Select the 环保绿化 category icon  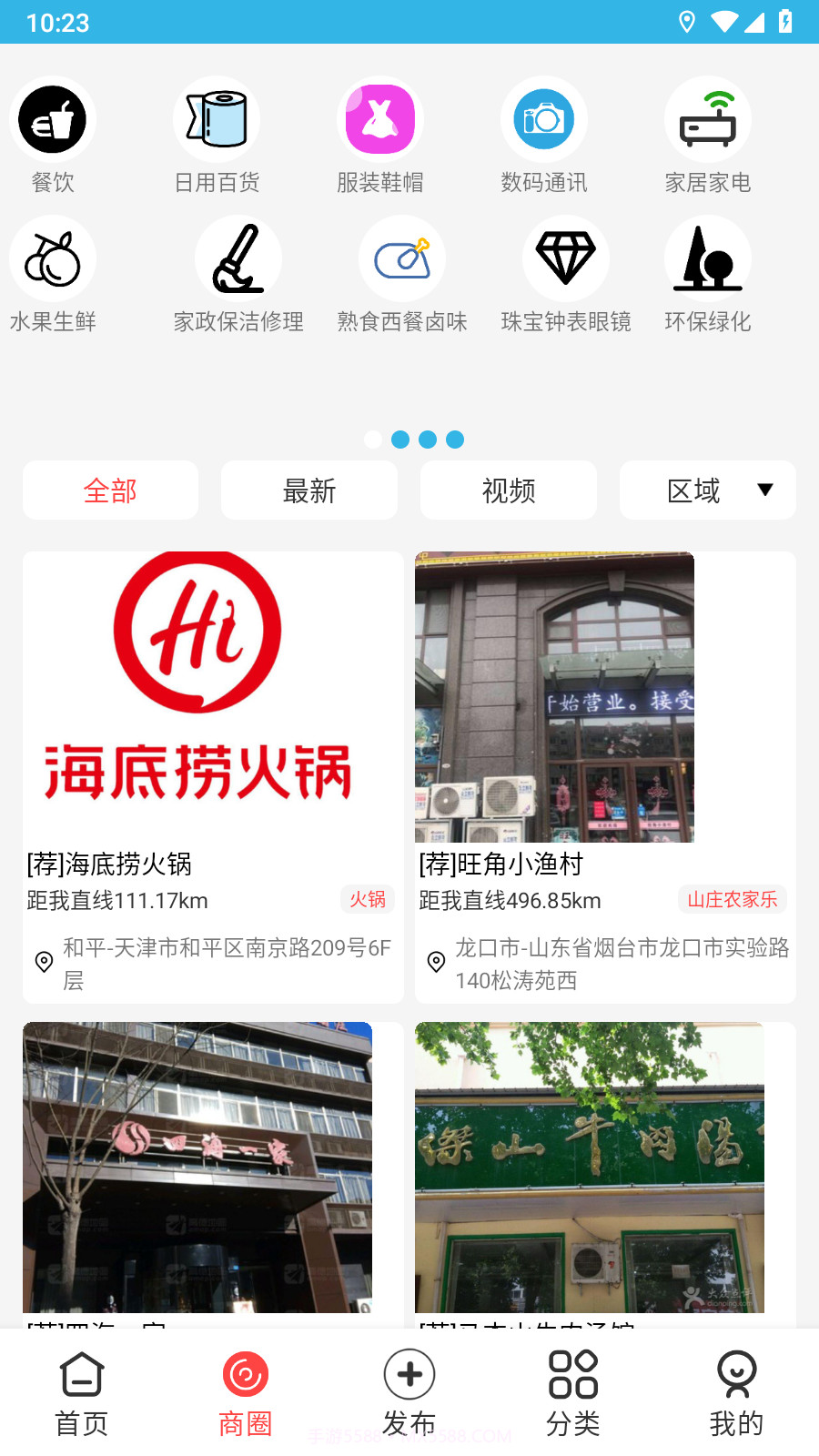(707, 258)
